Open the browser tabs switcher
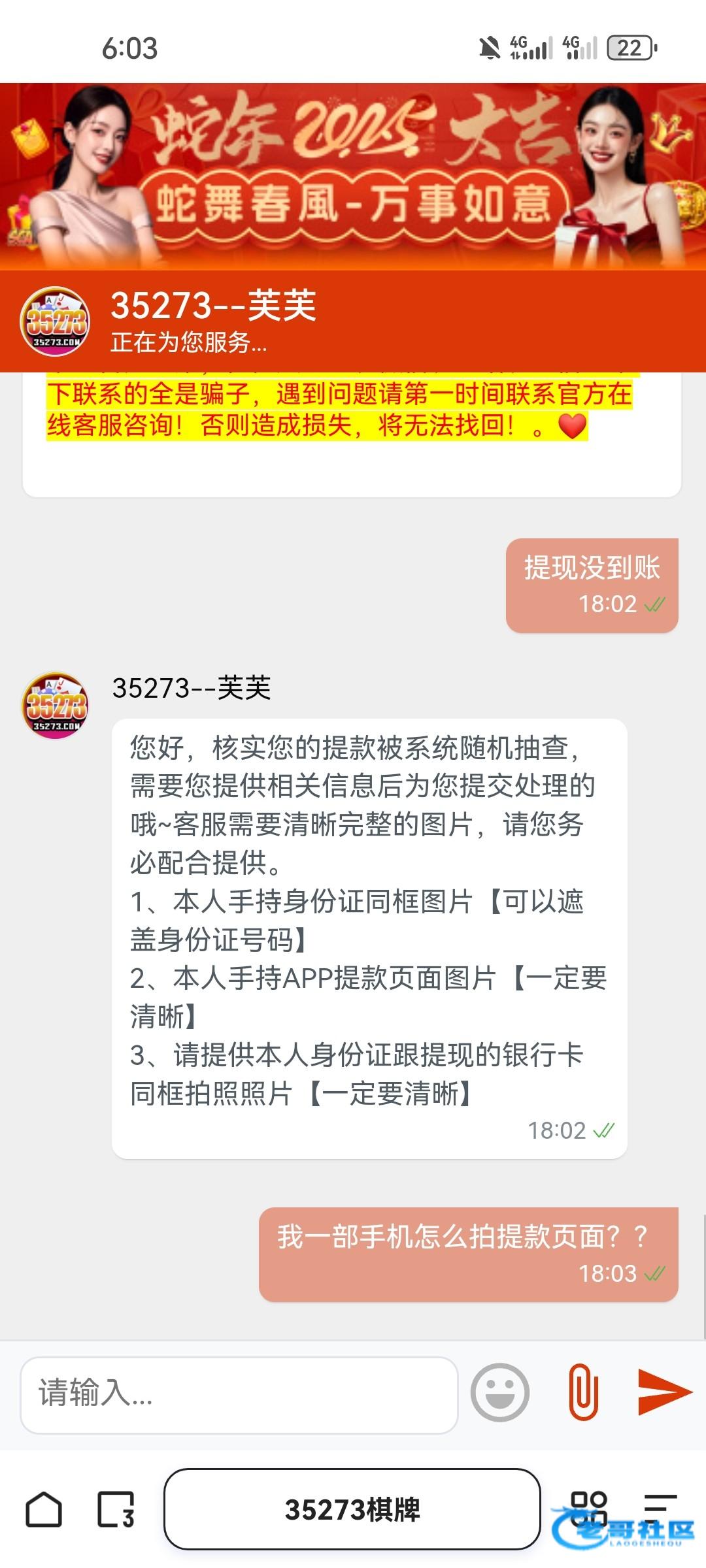This screenshot has height=1568, width=706. (116, 1510)
